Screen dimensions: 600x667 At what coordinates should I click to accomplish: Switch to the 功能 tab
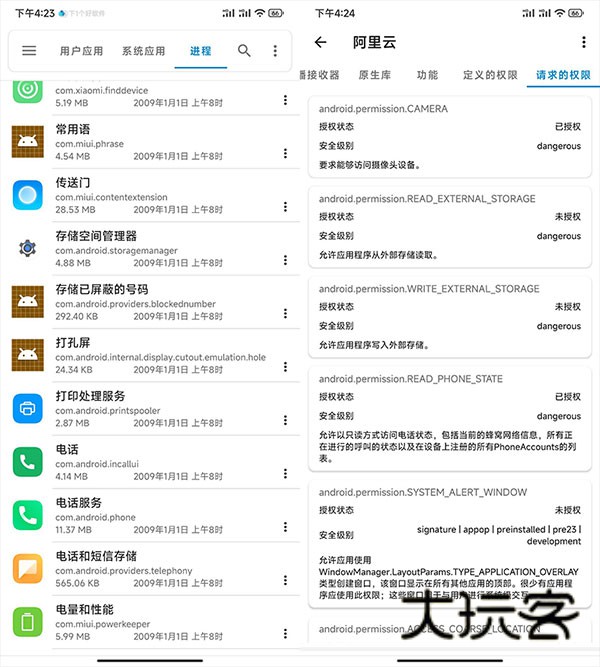[x=427, y=75]
